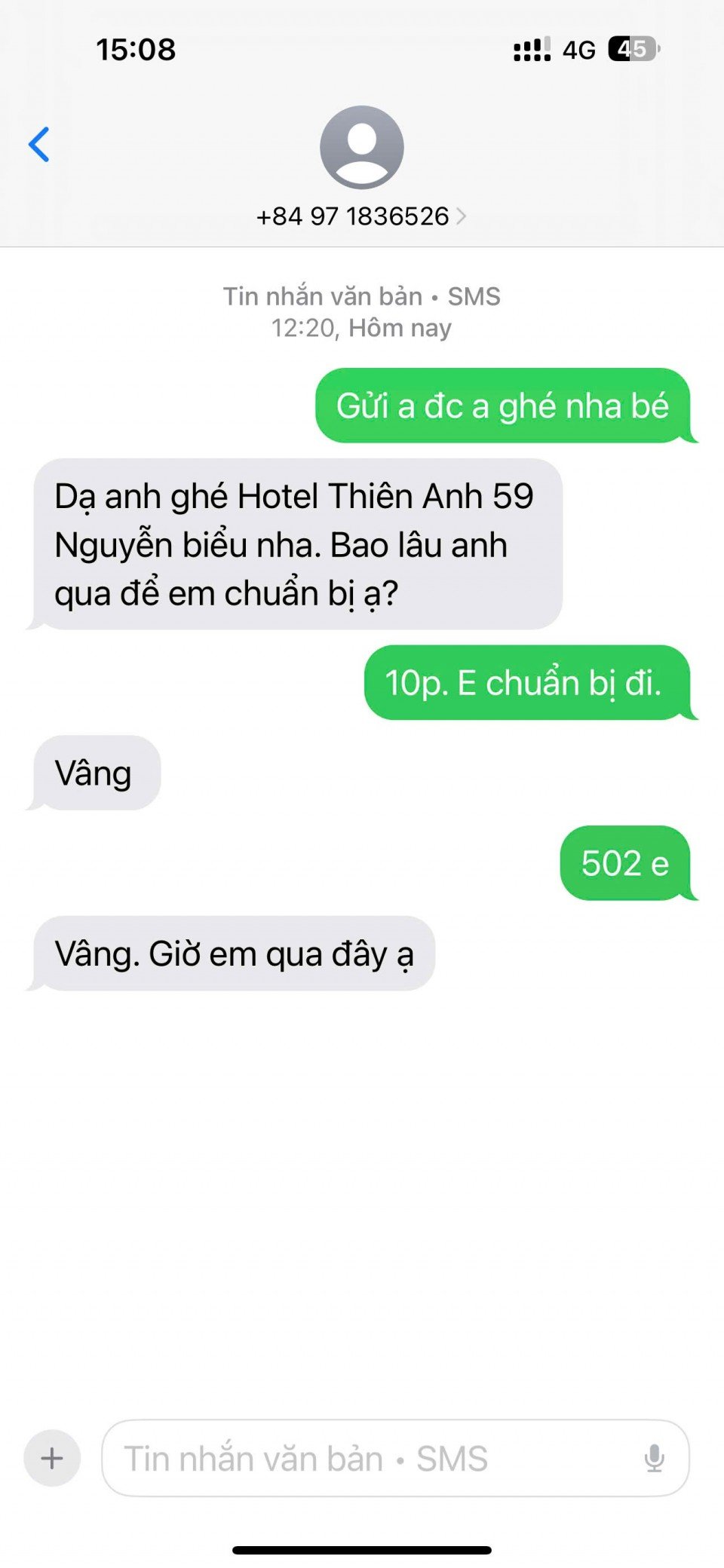Viewport: 724px width, 1568px height.
Task: Start voice dictation with the microphone
Action: point(654,1458)
